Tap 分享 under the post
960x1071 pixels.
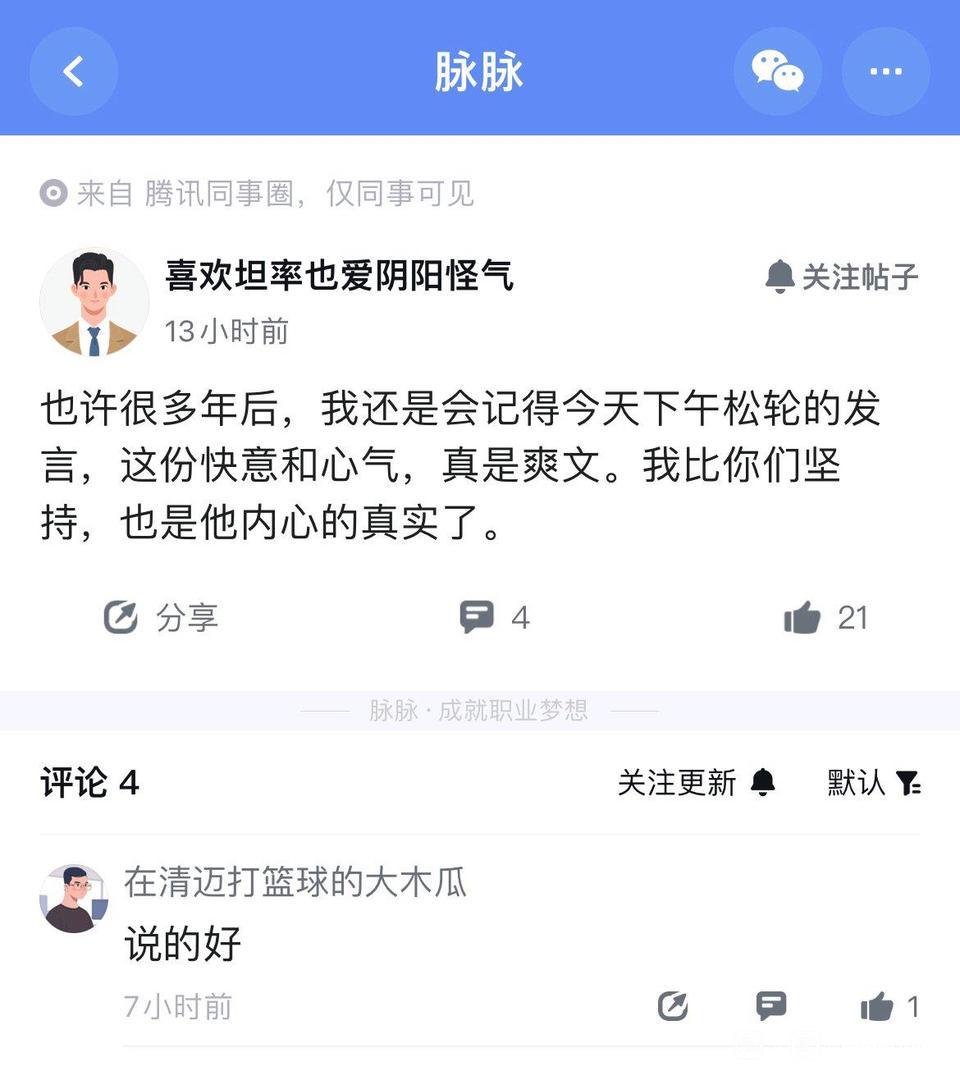[161, 617]
